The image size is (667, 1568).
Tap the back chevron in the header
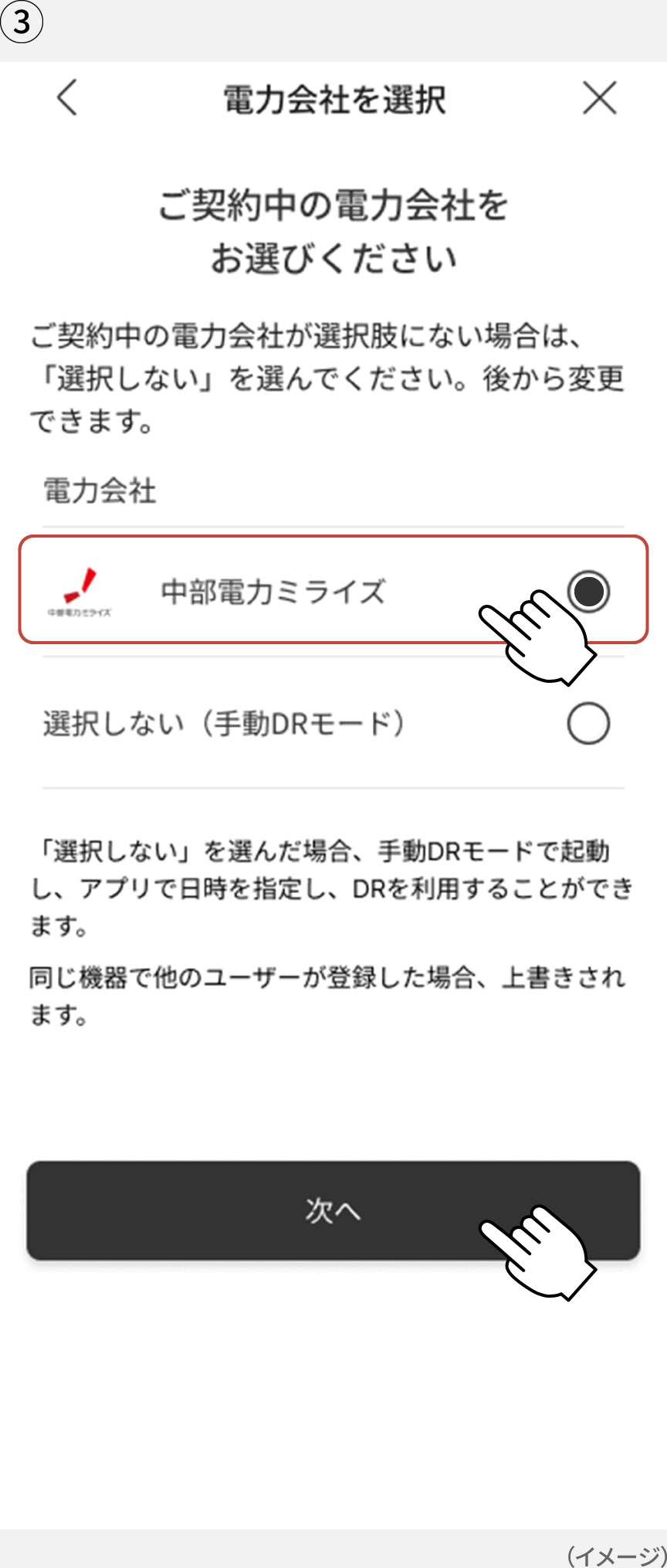tap(66, 99)
